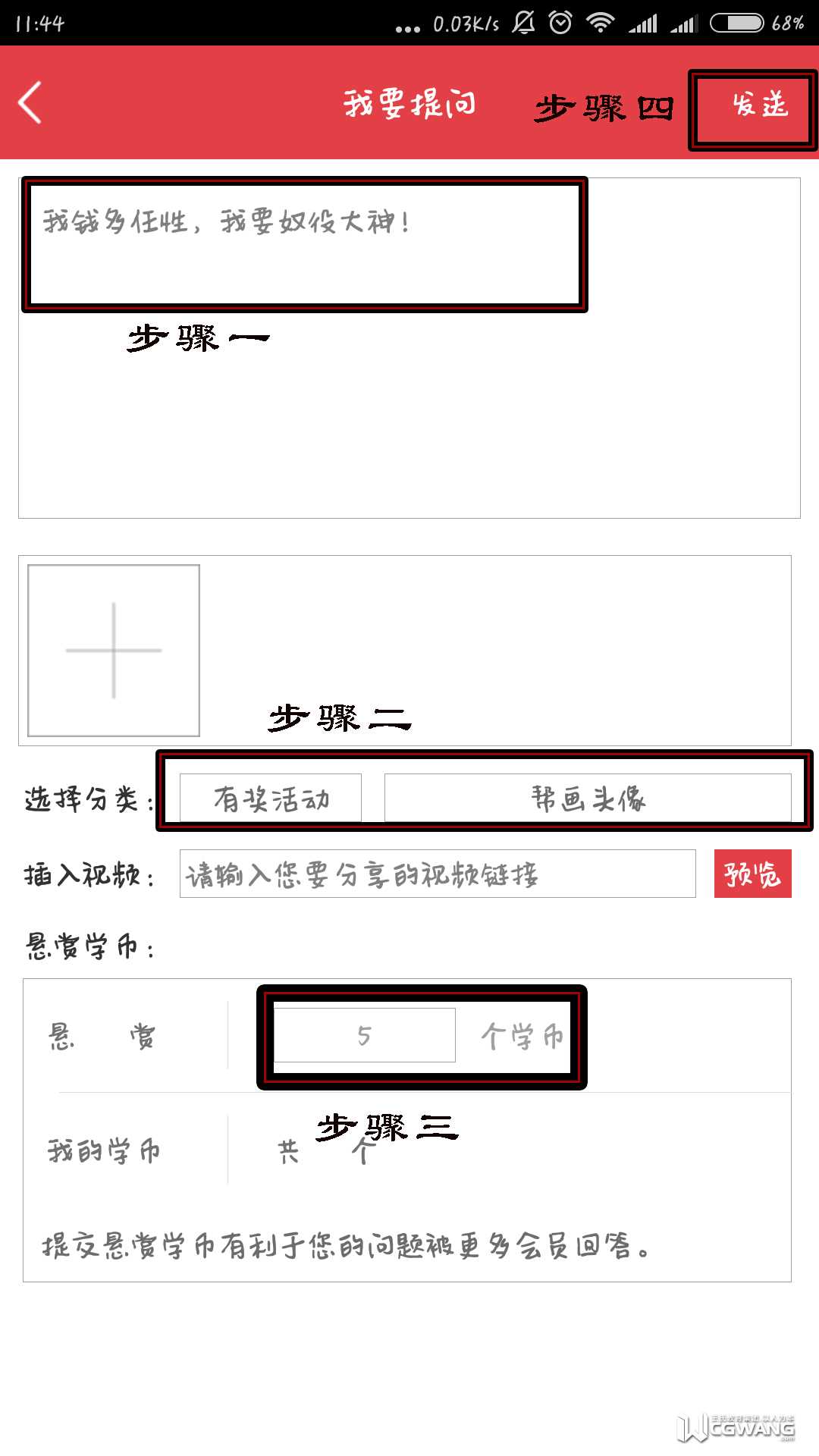Preview the video with 预览
Image resolution: width=819 pixels, height=1456 pixels.
tap(752, 874)
